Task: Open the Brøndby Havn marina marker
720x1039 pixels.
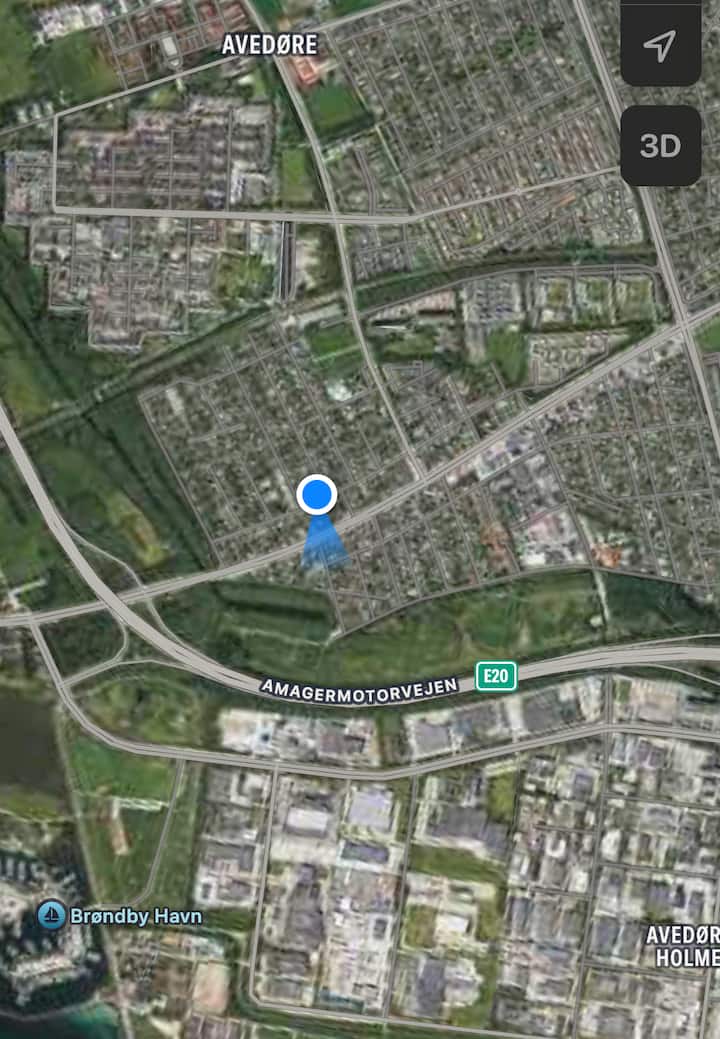Action: [52, 914]
